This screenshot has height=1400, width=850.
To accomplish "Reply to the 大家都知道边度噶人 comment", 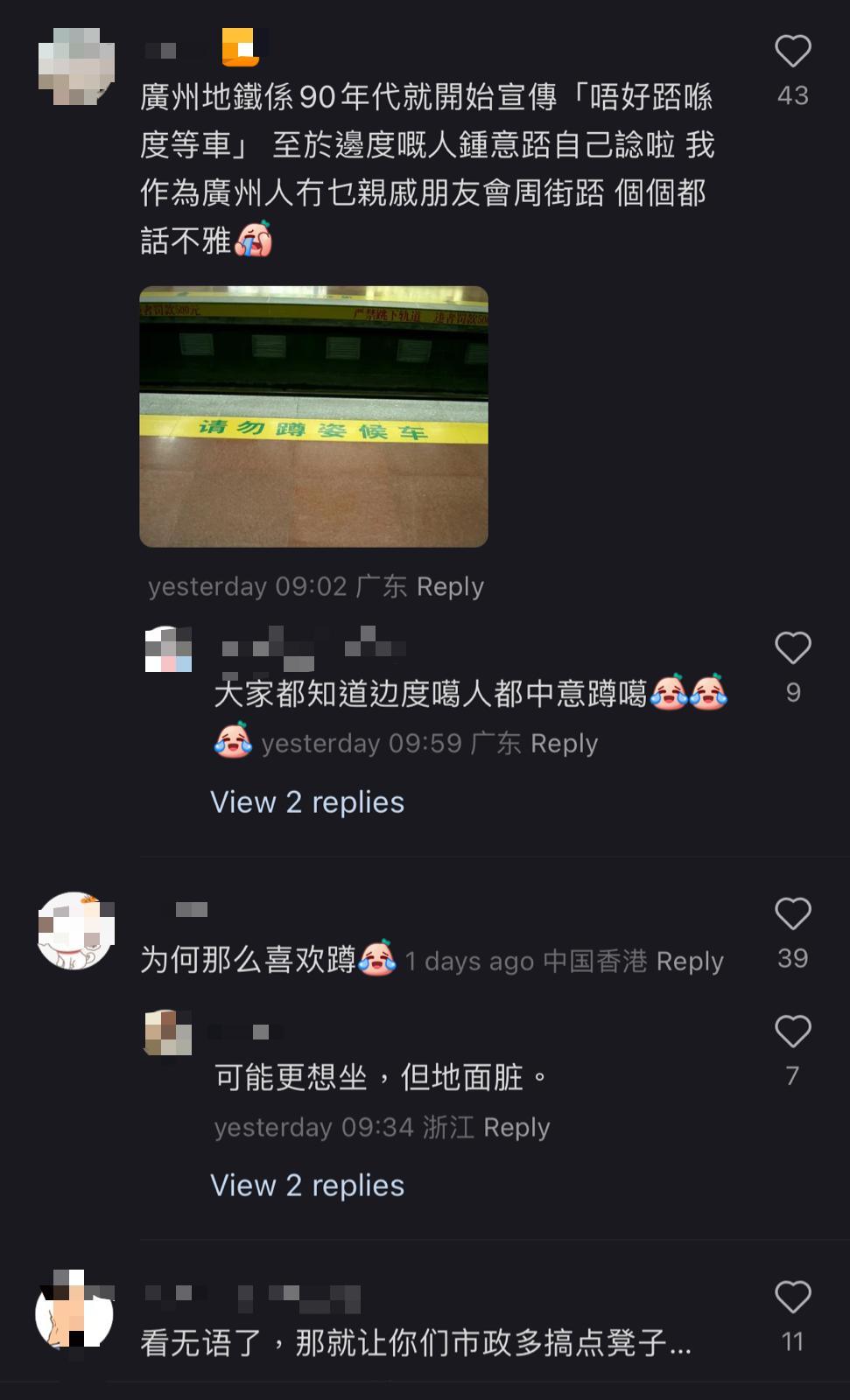I will (564, 744).
